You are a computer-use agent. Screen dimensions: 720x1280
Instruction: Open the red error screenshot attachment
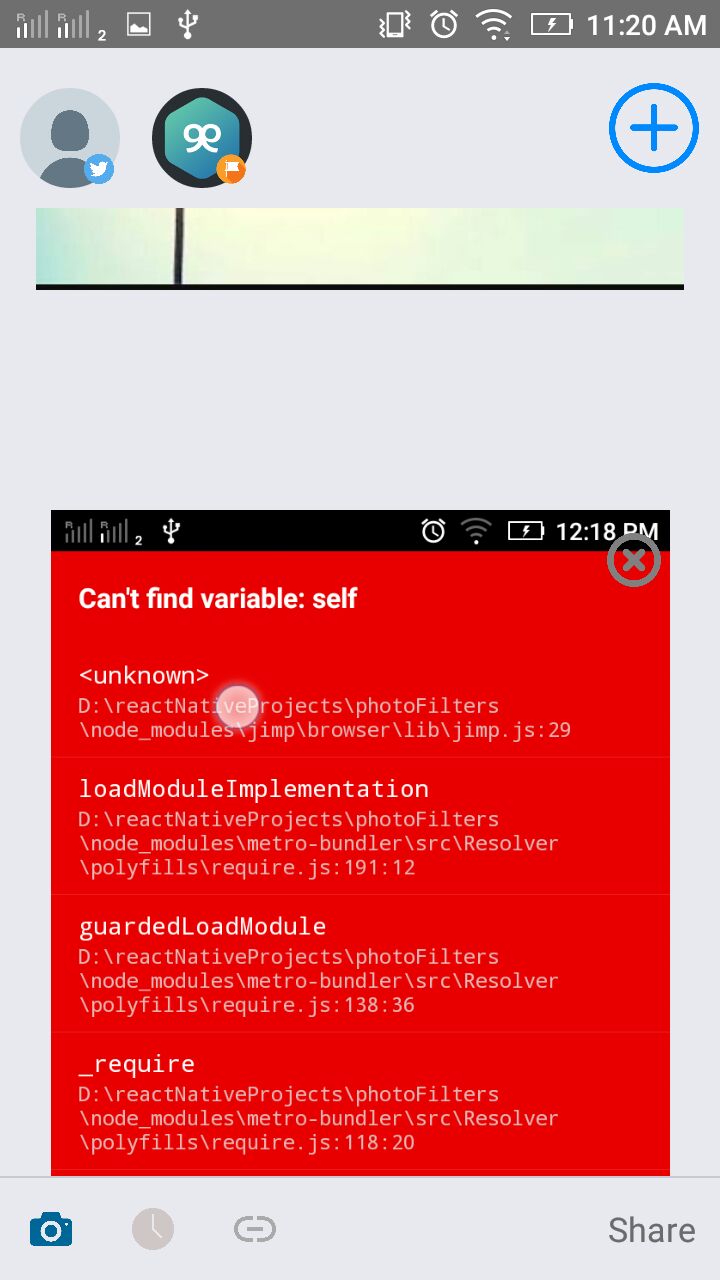(360, 843)
